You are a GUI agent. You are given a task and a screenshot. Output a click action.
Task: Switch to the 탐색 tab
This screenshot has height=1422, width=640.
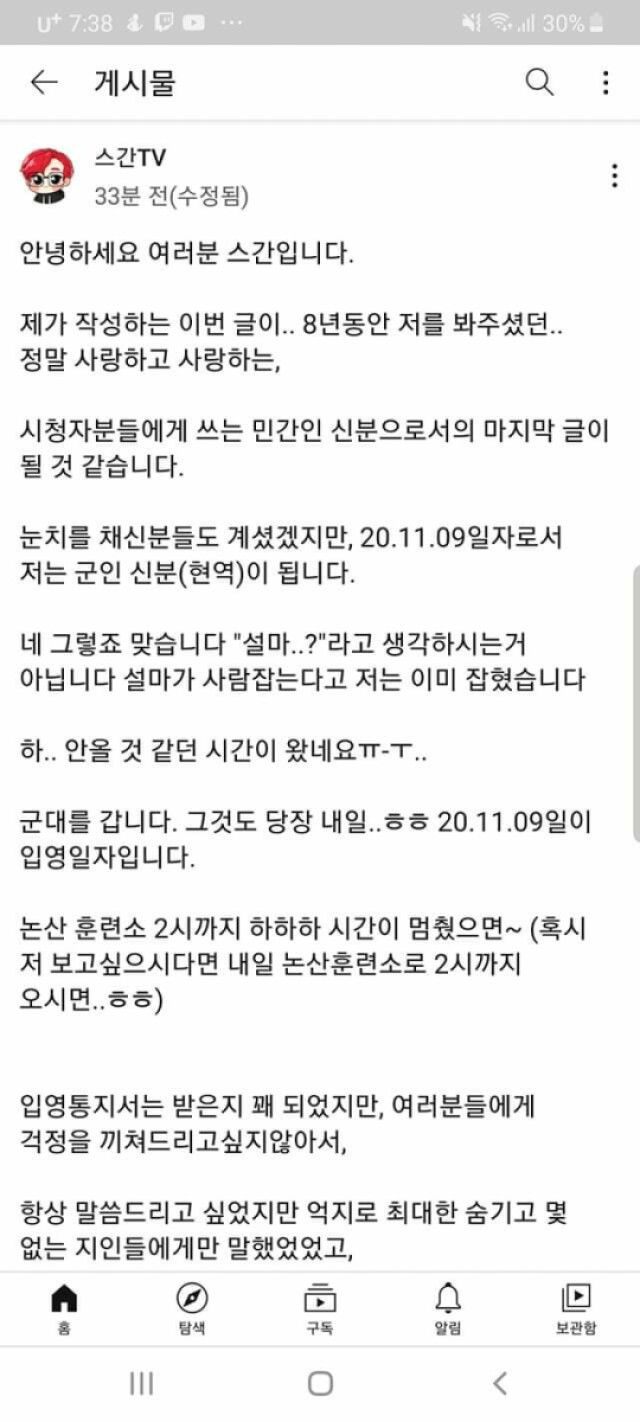(x=192, y=1308)
